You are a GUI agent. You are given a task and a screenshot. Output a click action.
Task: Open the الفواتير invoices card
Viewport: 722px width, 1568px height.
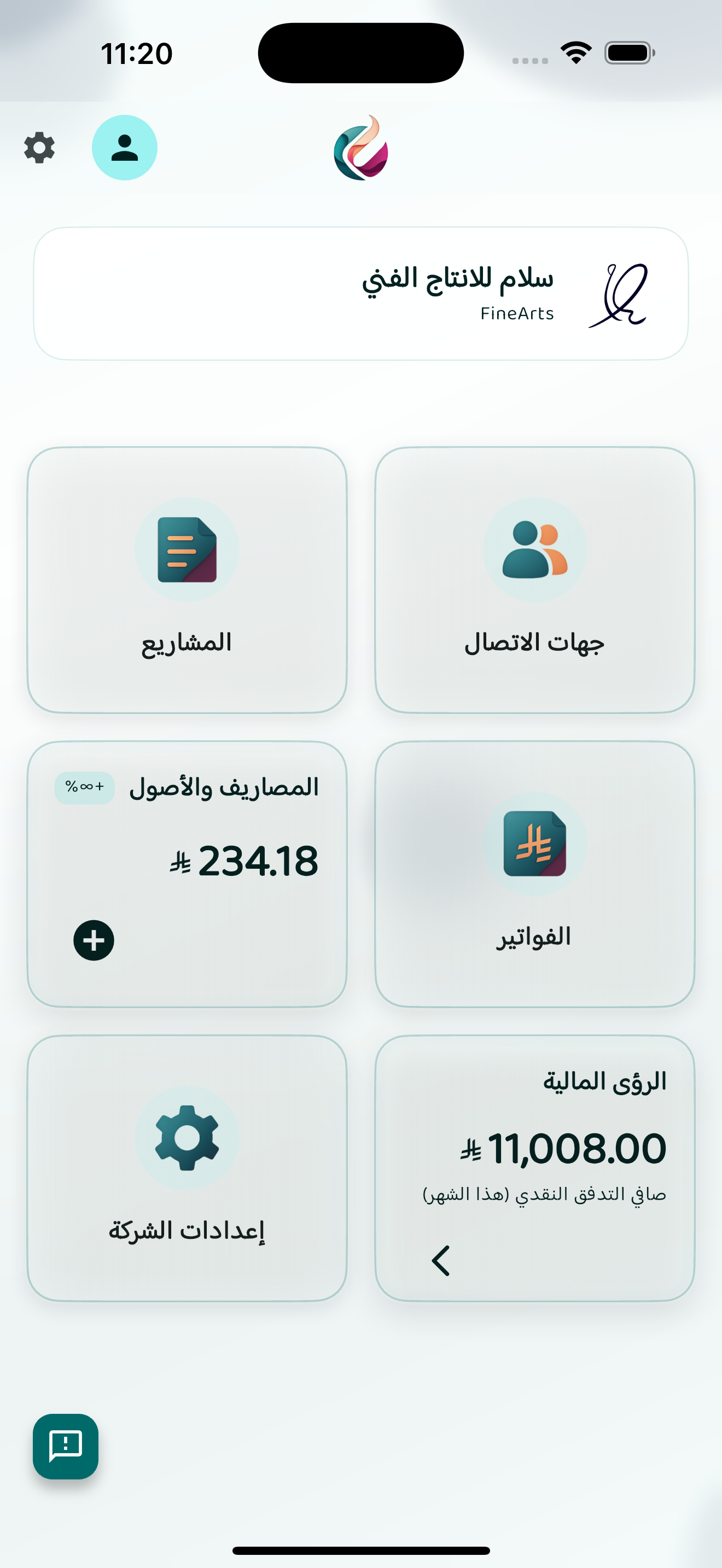534,874
